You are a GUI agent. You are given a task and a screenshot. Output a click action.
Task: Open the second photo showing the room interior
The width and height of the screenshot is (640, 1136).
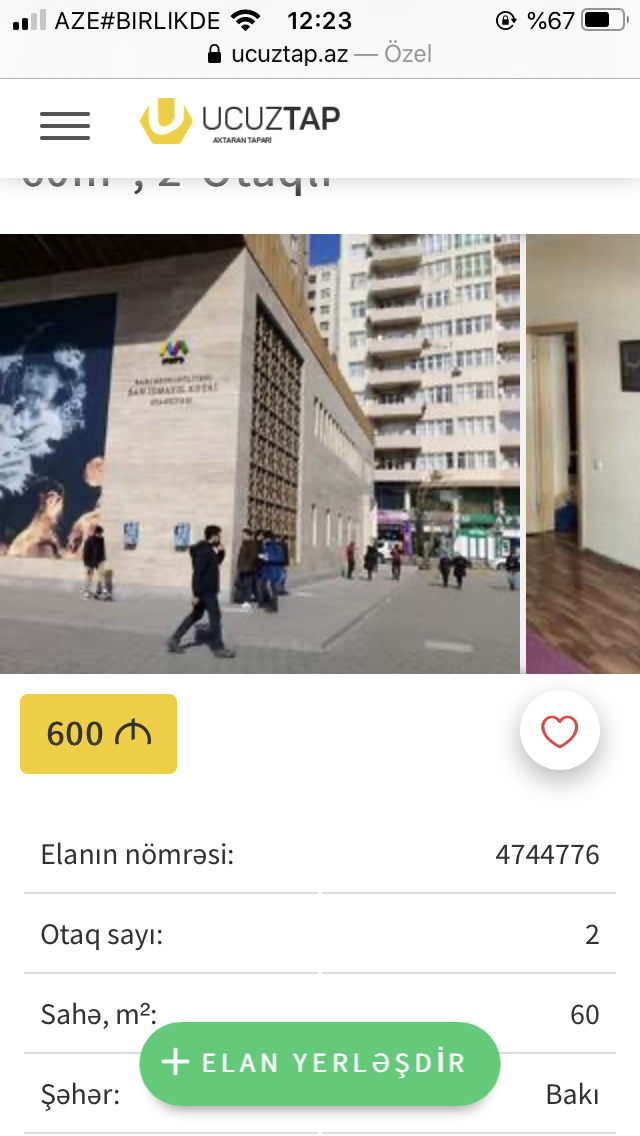(583, 454)
